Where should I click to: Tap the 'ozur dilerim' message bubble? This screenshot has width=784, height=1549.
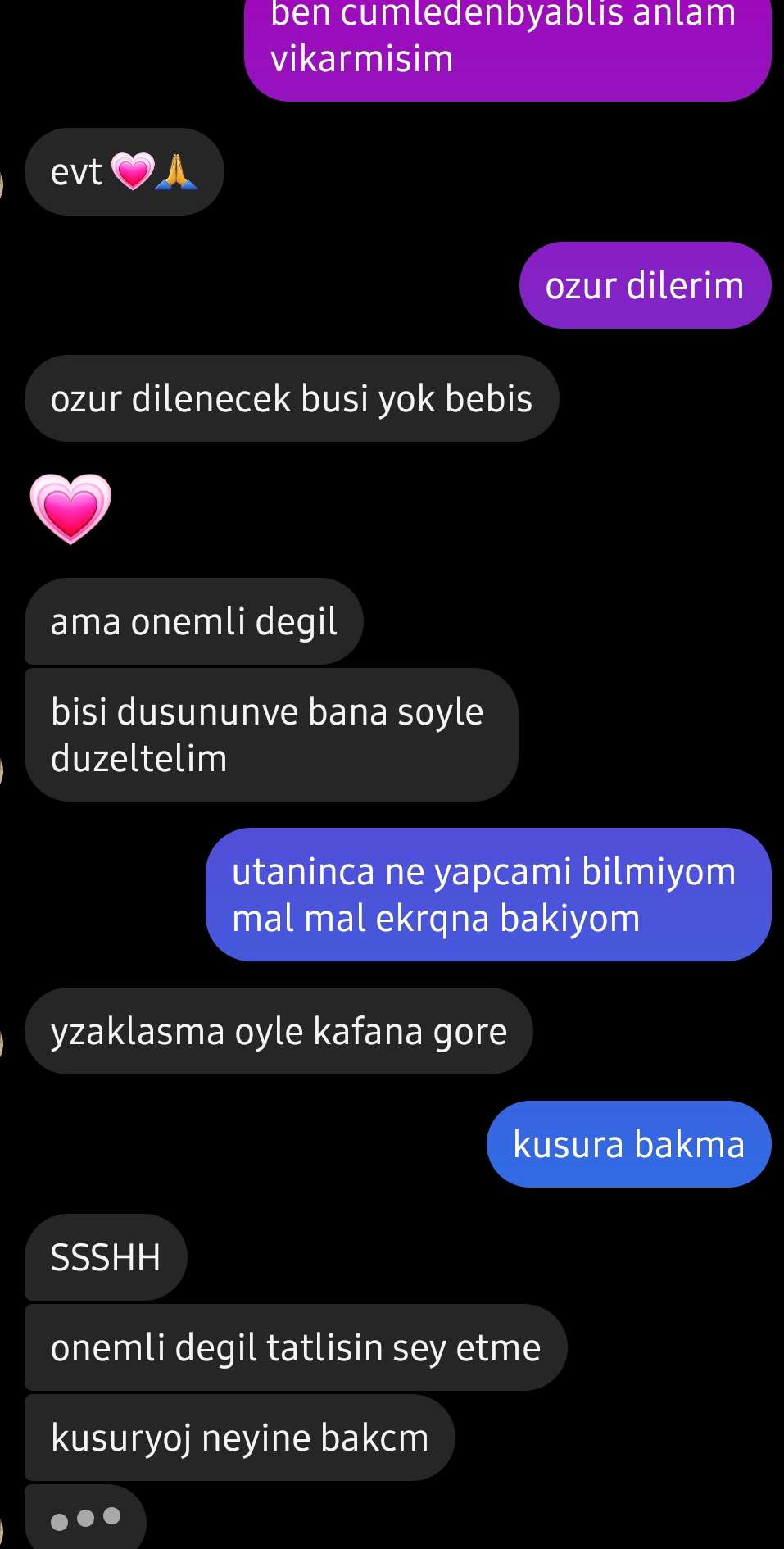point(645,286)
